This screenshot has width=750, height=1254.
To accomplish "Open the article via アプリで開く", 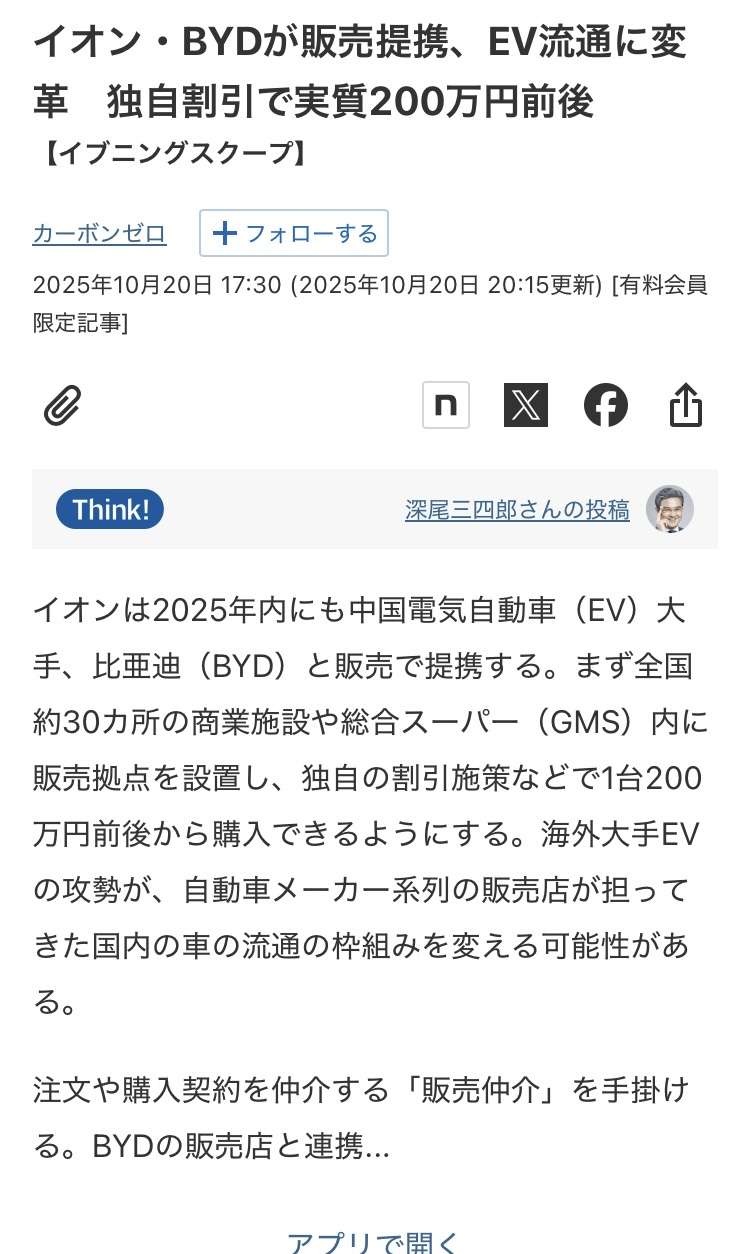I will click(373, 1241).
